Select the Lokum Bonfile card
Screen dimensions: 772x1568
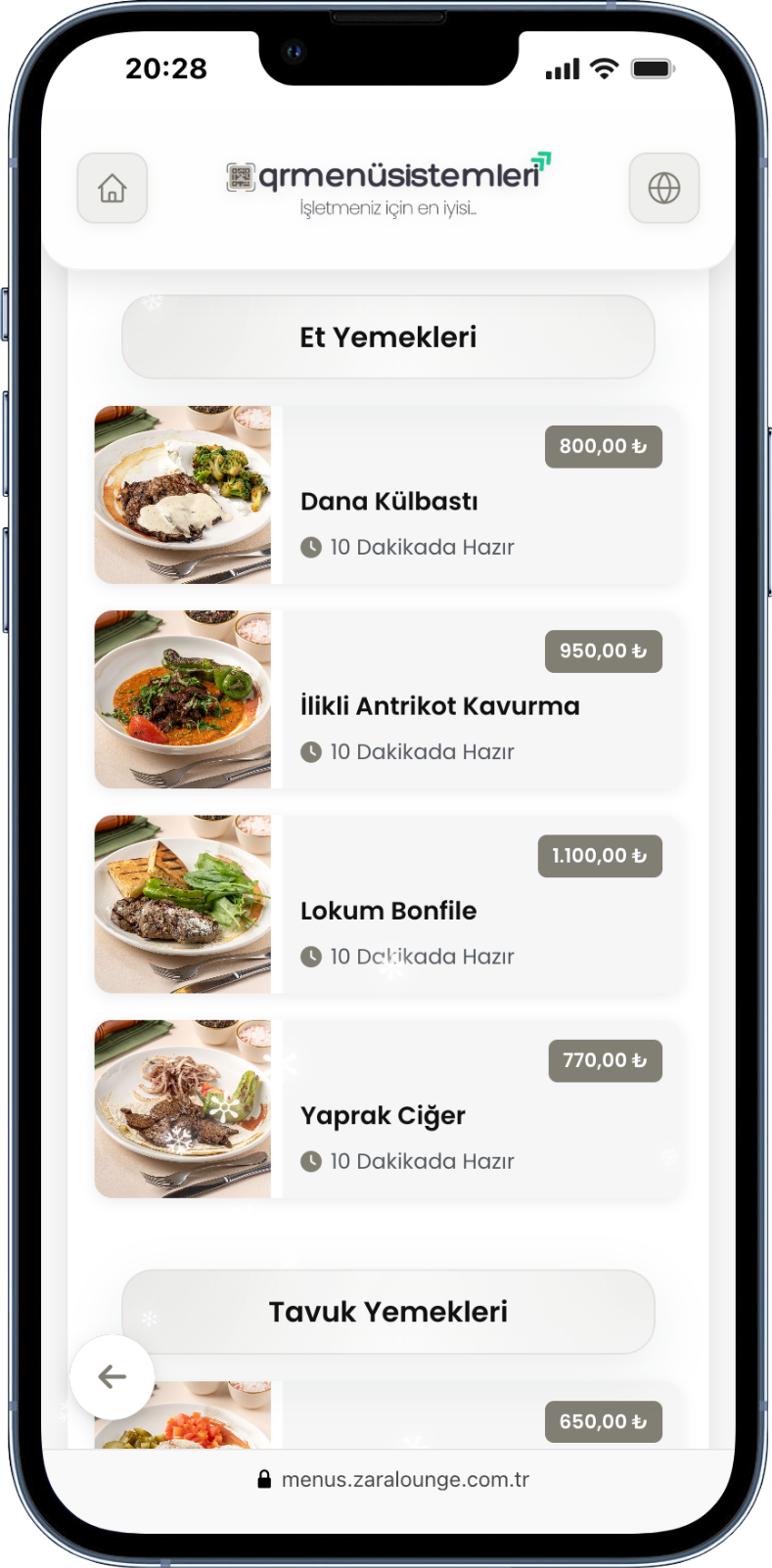pos(388,910)
